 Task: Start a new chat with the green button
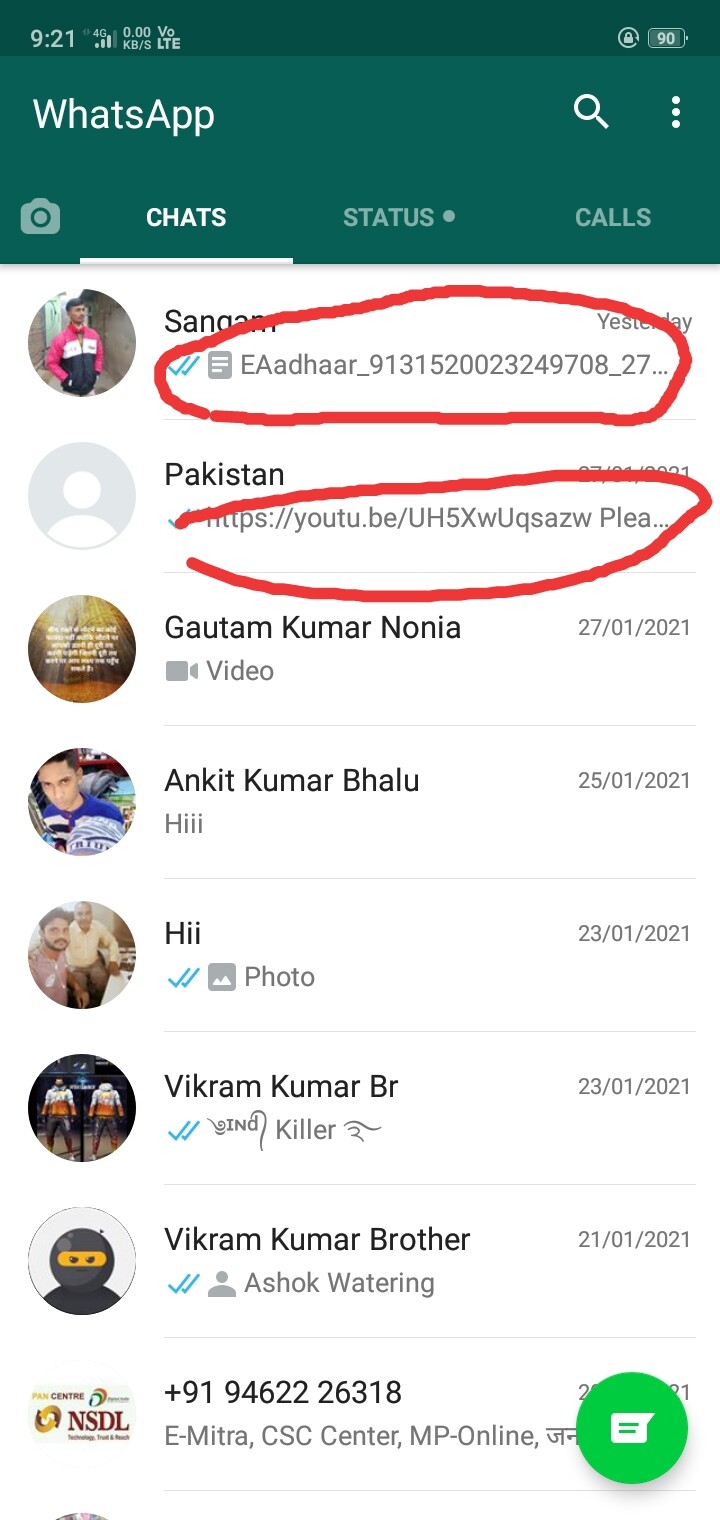coord(632,1427)
